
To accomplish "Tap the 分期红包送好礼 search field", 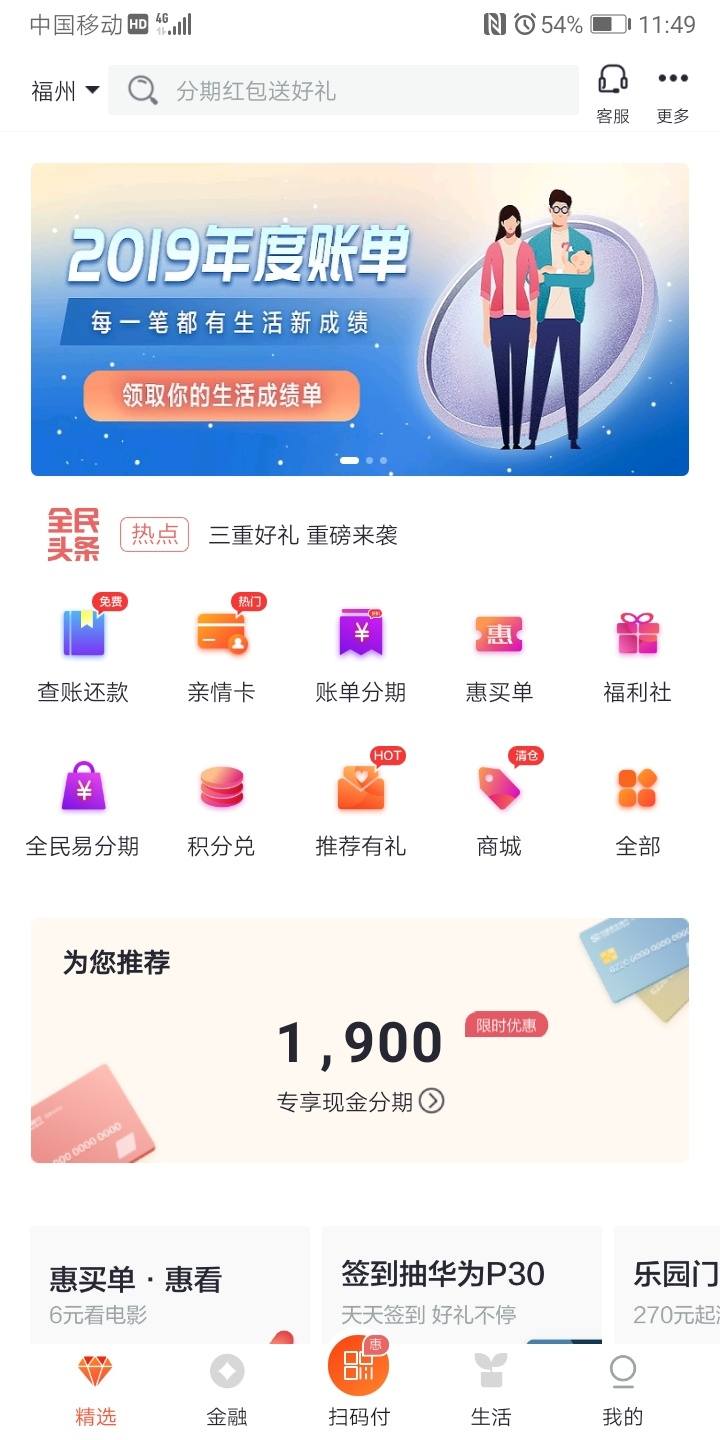I will point(343,89).
